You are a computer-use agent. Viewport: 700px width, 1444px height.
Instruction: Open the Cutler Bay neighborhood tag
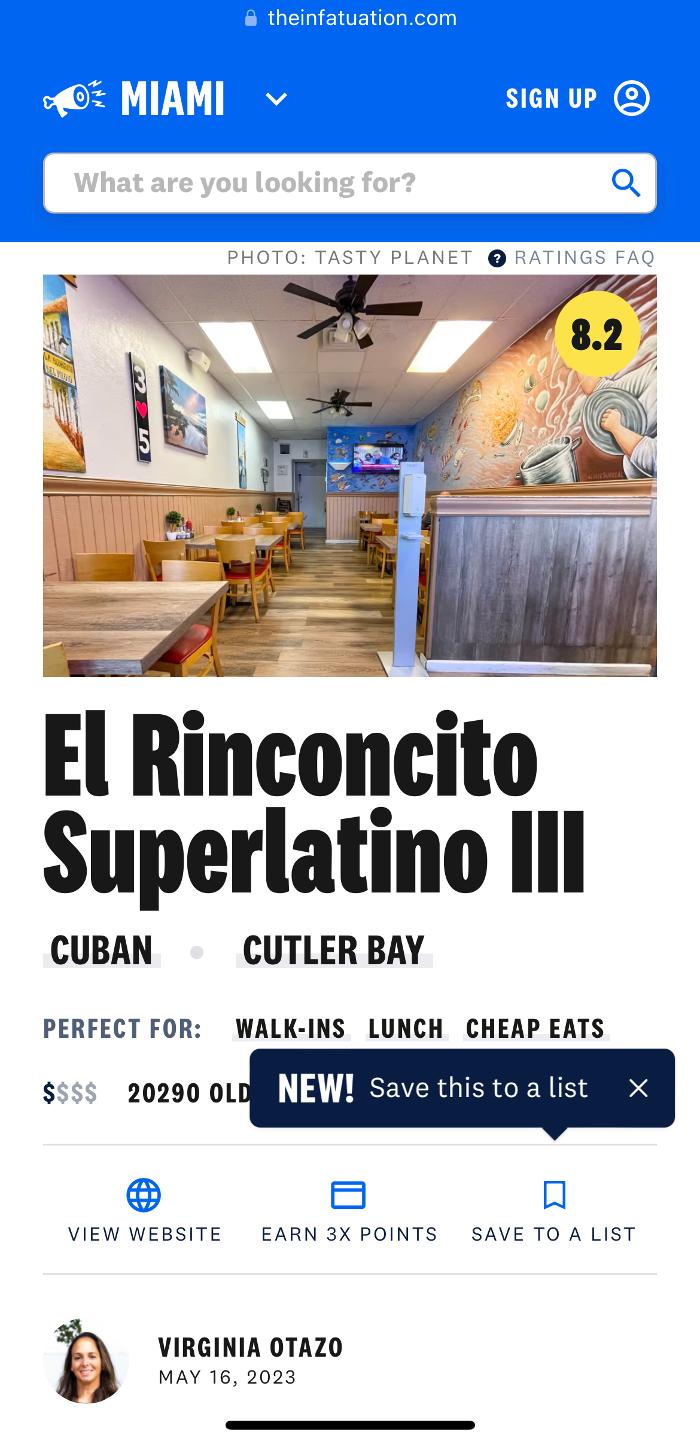click(334, 950)
